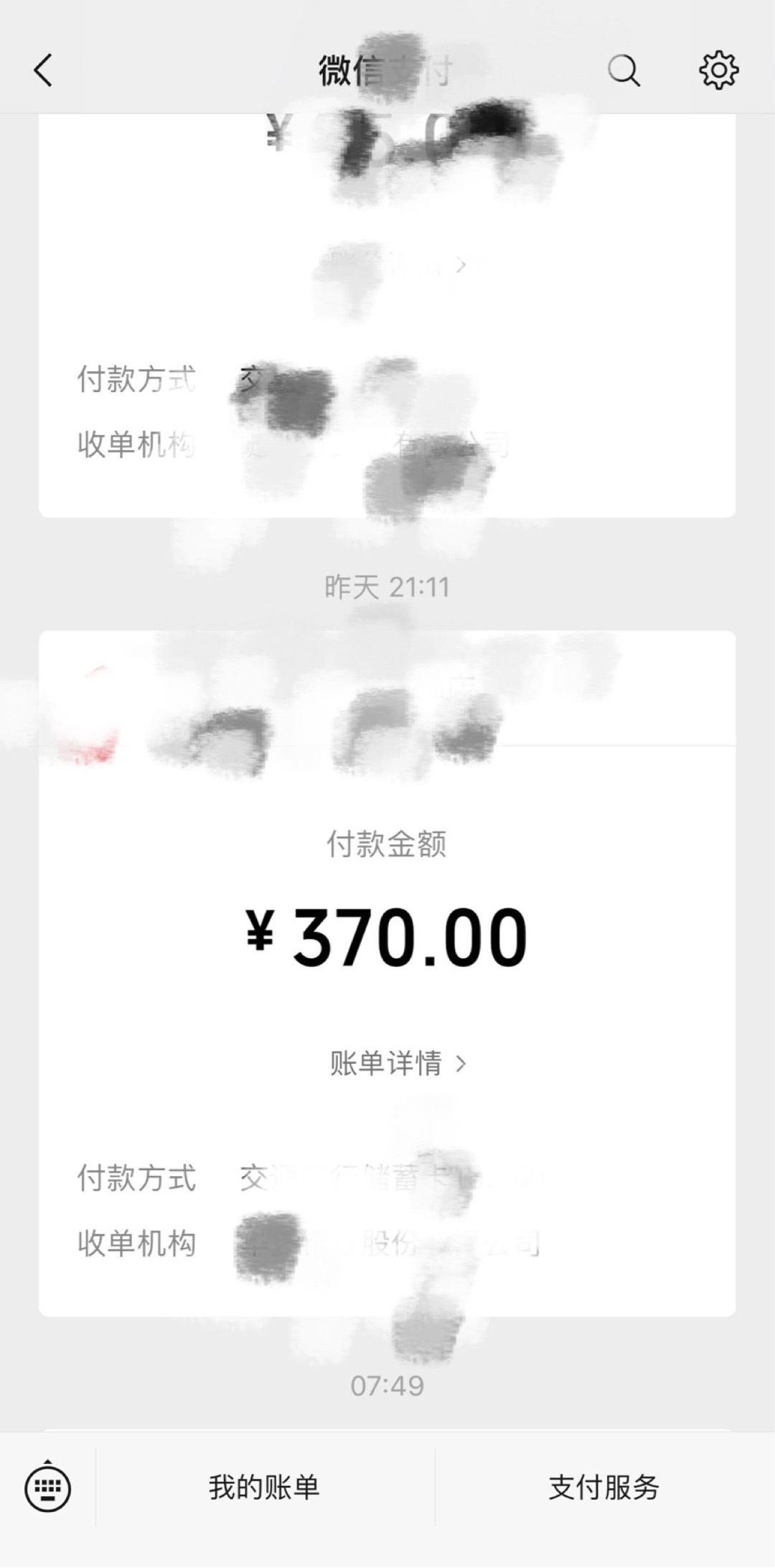Open the ¥370.00 payment card
The image size is (775, 1568).
387,974
